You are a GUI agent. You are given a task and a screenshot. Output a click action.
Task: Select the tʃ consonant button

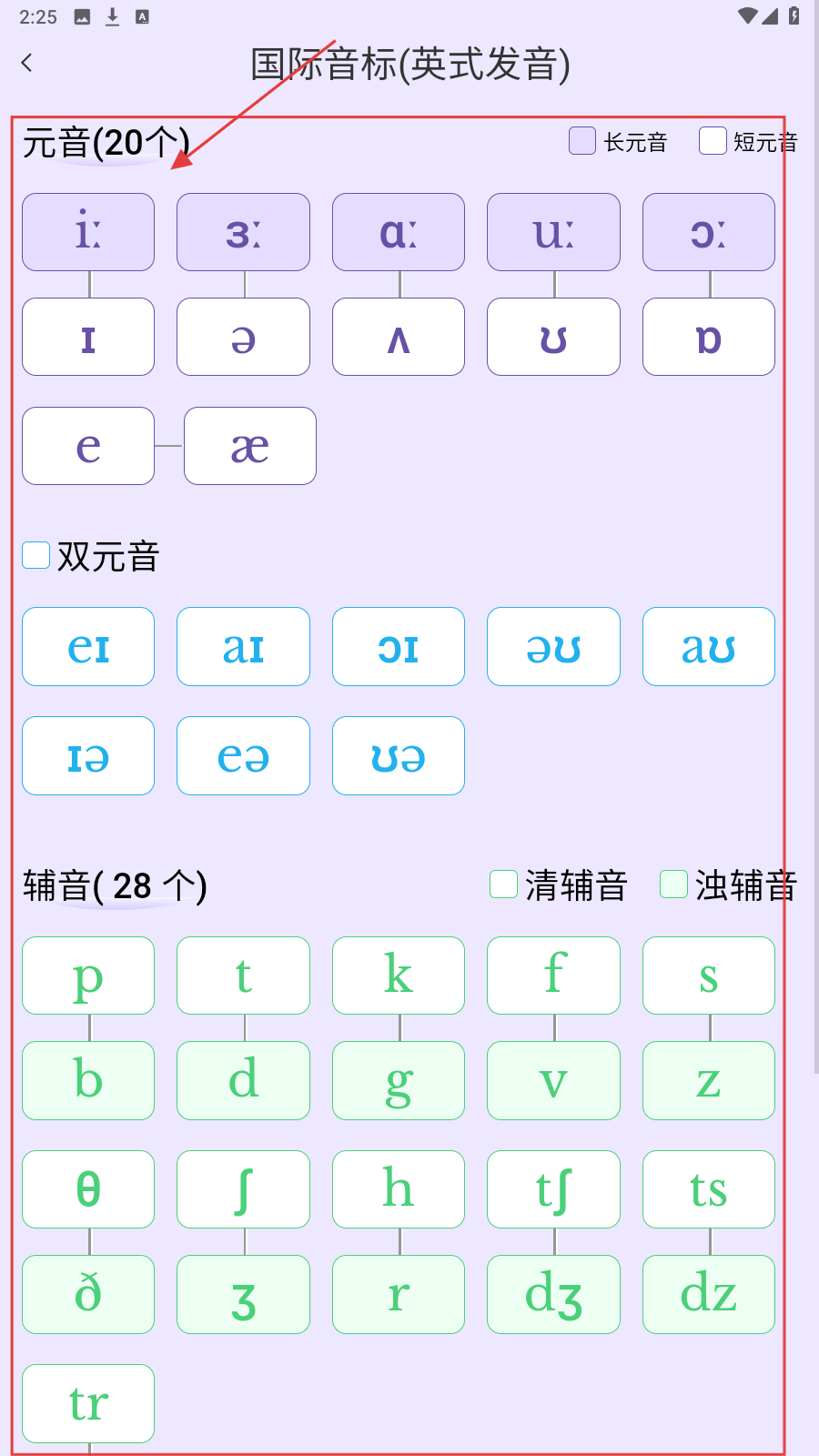[x=553, y=1189]
